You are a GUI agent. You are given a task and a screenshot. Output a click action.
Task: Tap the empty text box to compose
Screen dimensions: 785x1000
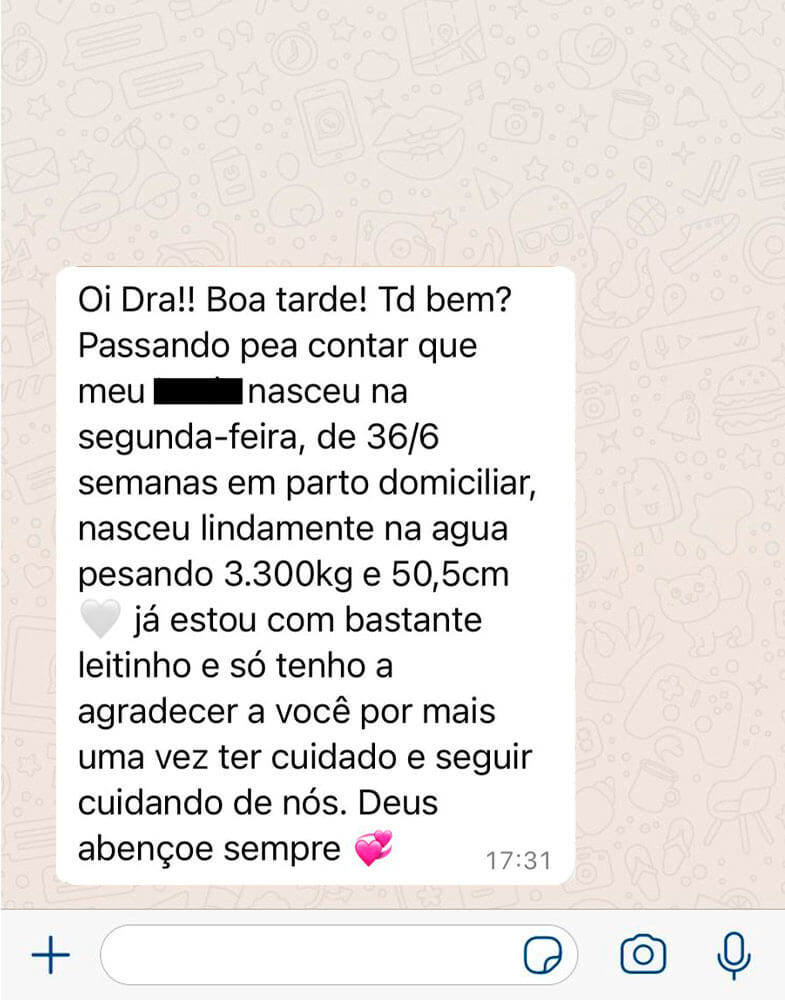300,955
